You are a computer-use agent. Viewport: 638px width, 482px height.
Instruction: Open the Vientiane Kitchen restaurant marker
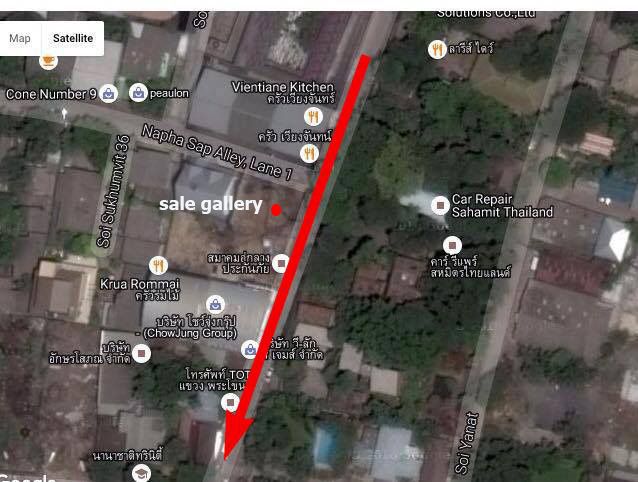coord(312,117)
